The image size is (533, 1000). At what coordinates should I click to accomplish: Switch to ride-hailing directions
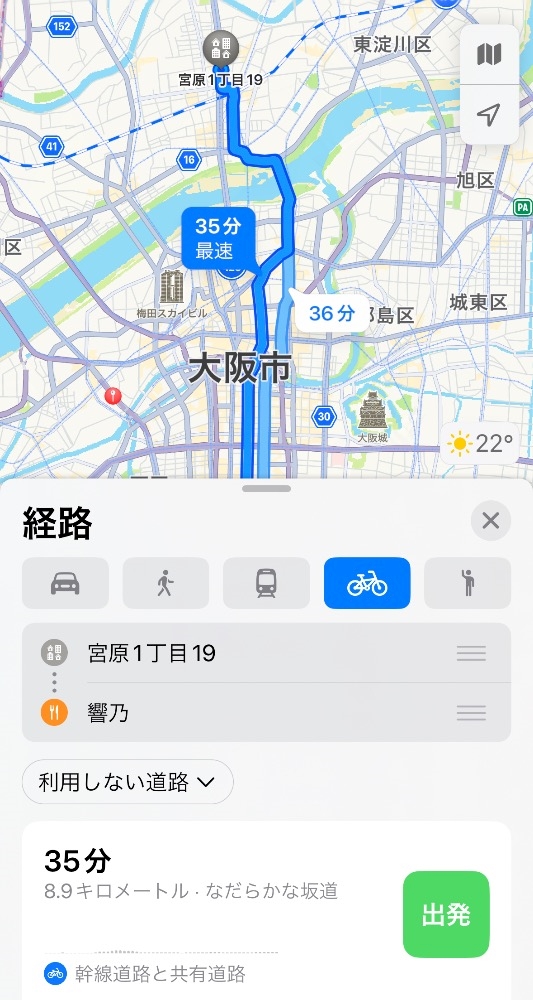point(467,583)
